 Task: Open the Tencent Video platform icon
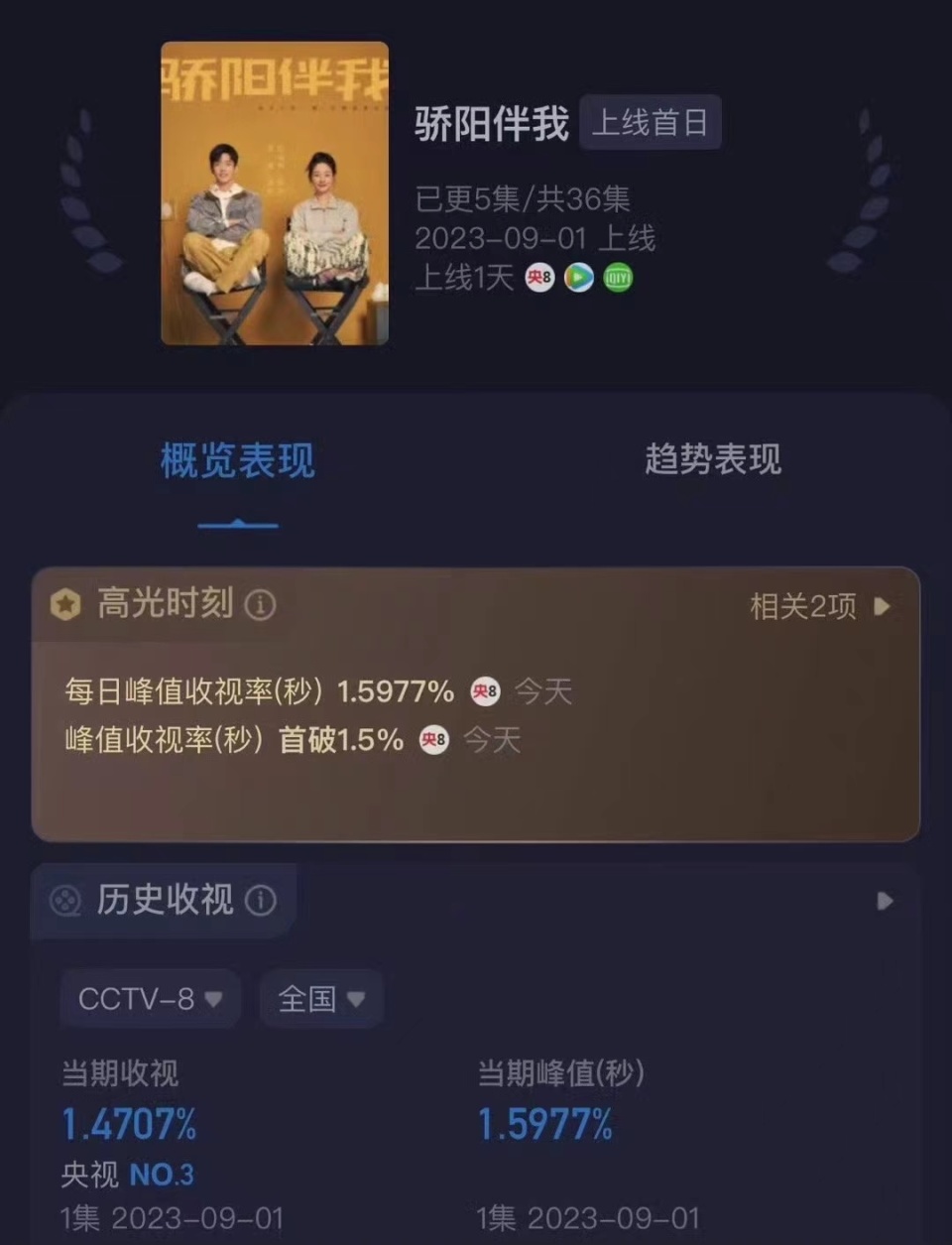(x=579, y=279)
